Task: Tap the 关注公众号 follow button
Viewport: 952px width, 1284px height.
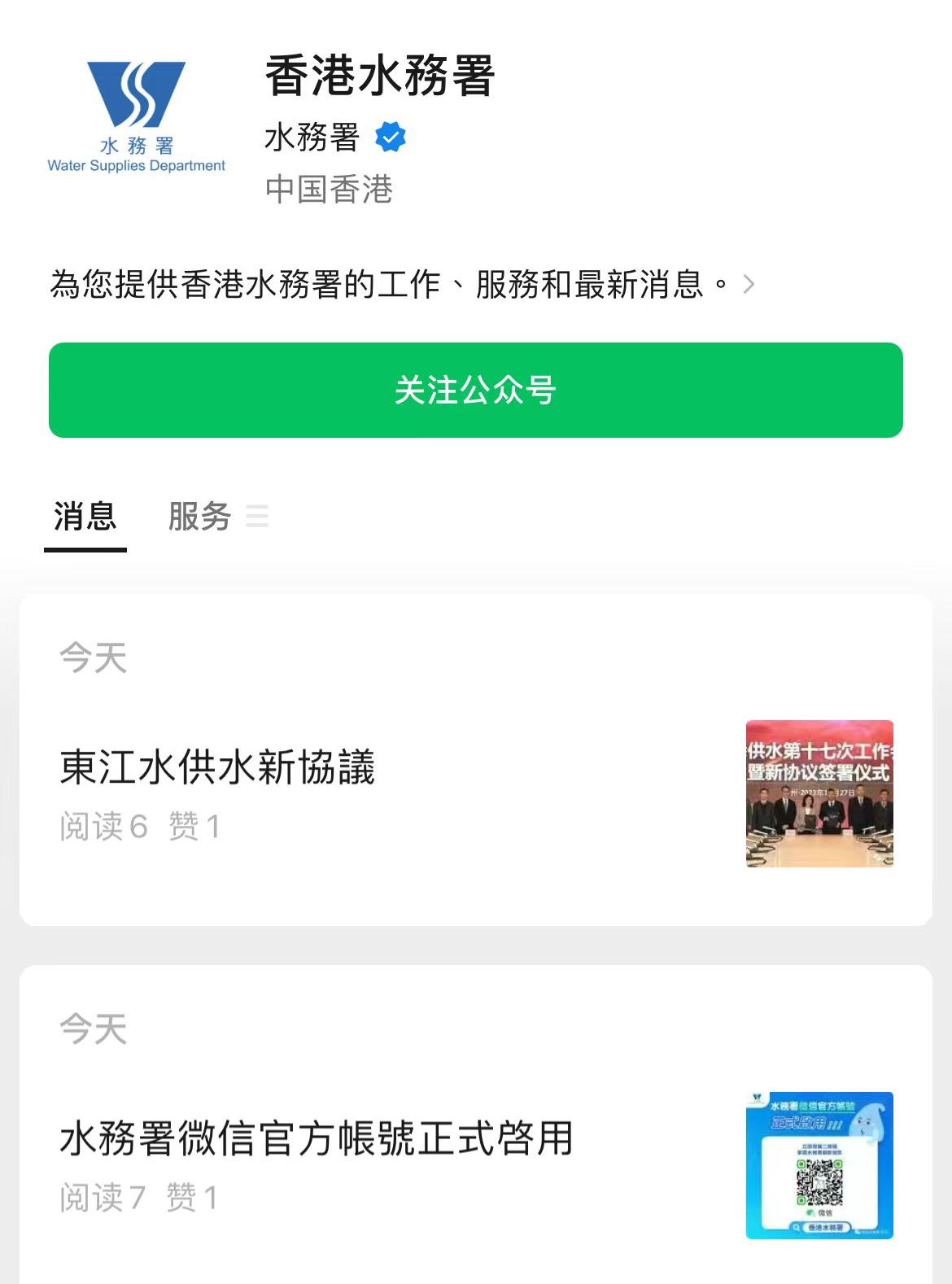Action: point(475,390)
